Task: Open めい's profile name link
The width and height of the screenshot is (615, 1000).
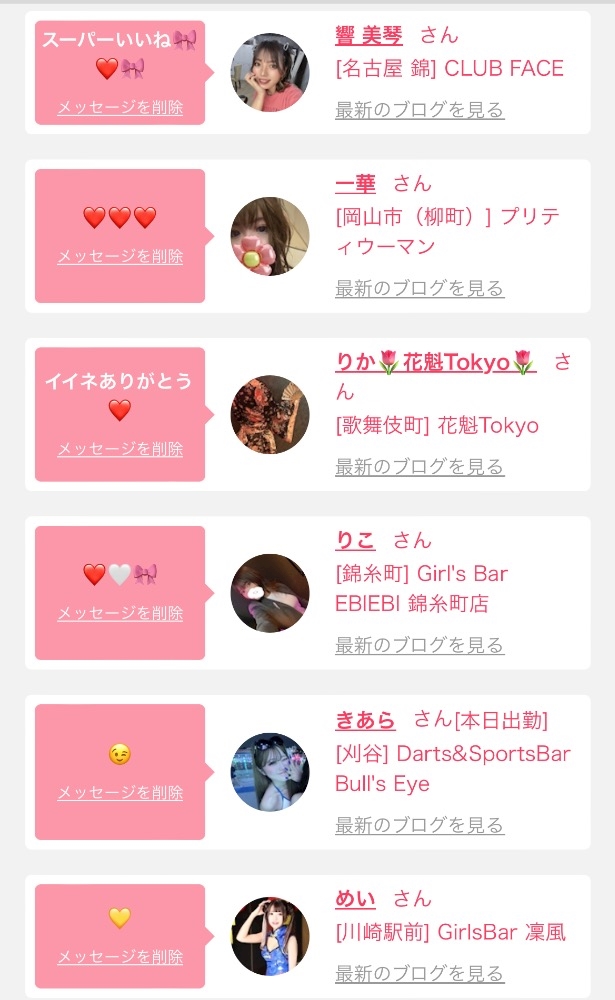Action: (x=355, y=899)
